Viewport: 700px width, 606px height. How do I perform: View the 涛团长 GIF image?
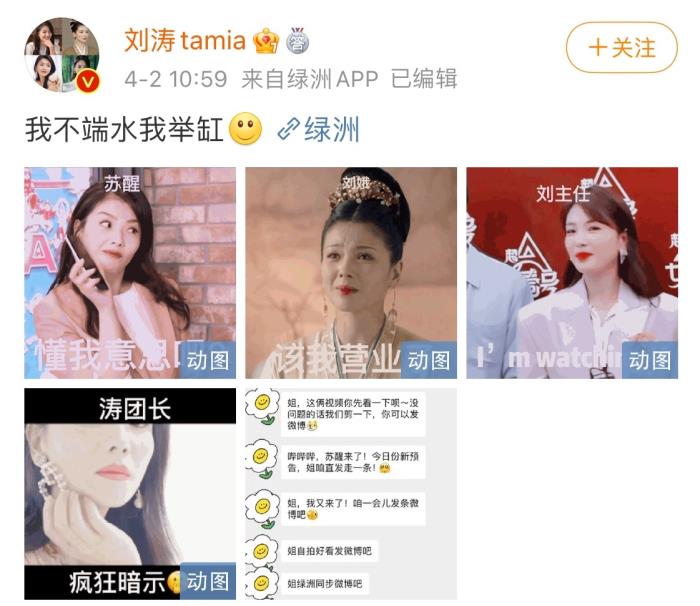coord(130,494)
